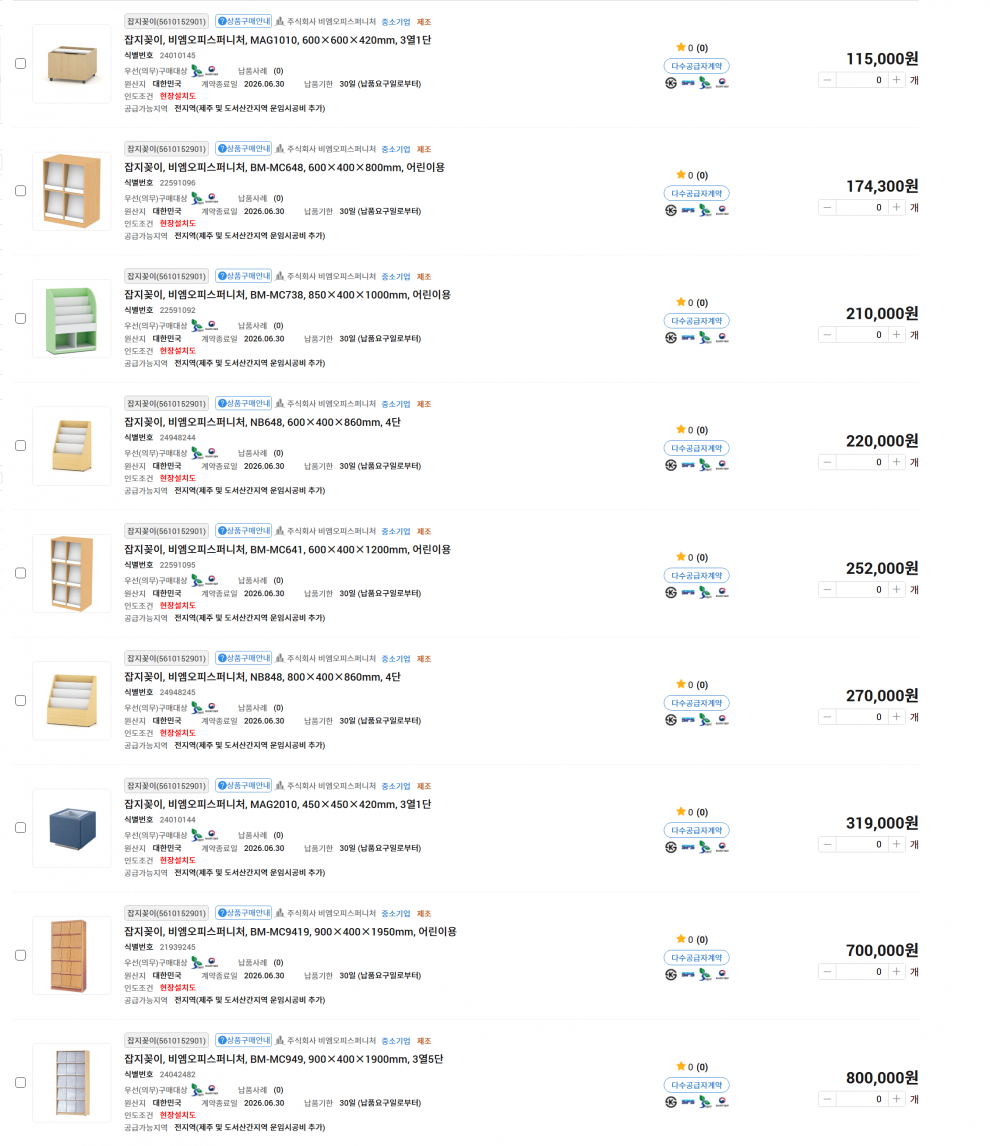The width and height of the screenshot is (990, 1146).
Task: Tick the checkbox for BM-MC648 magazine rack
Action: 20,190
